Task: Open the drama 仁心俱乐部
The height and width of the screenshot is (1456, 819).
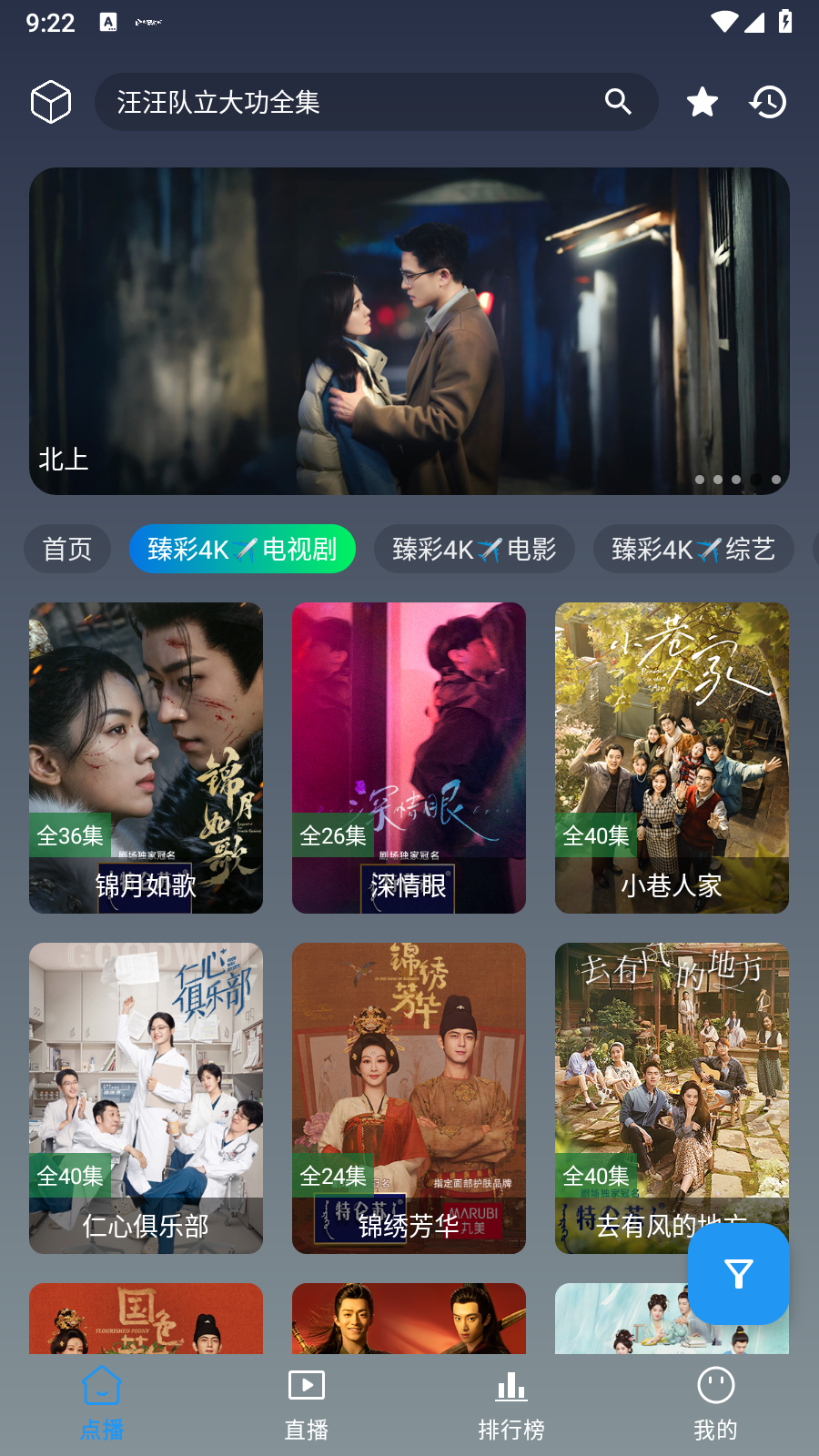Action: [146, 1097]
